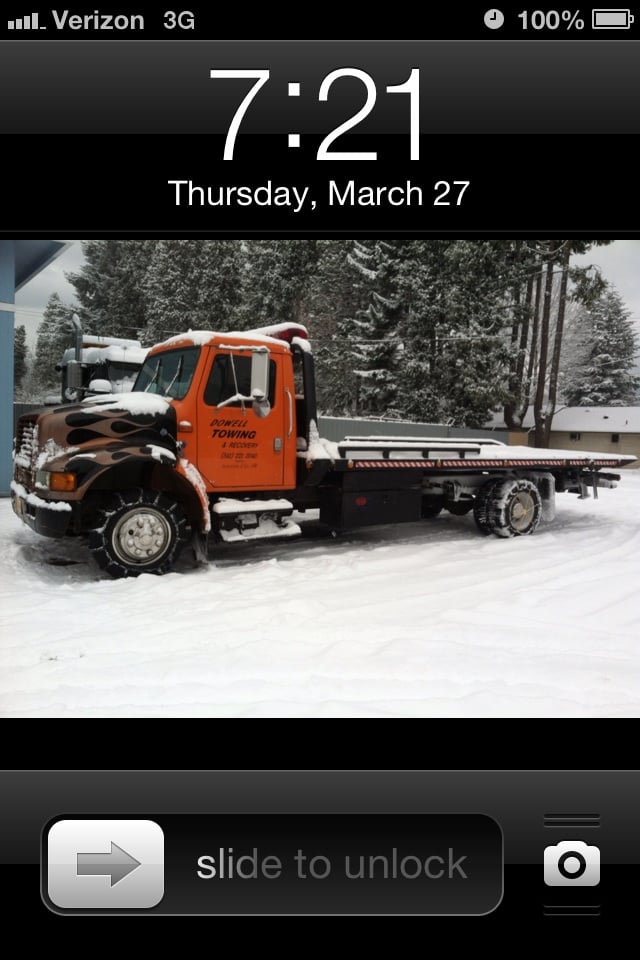Tap the camera shortcut icon
640x960 pixels.
(571, 864)
